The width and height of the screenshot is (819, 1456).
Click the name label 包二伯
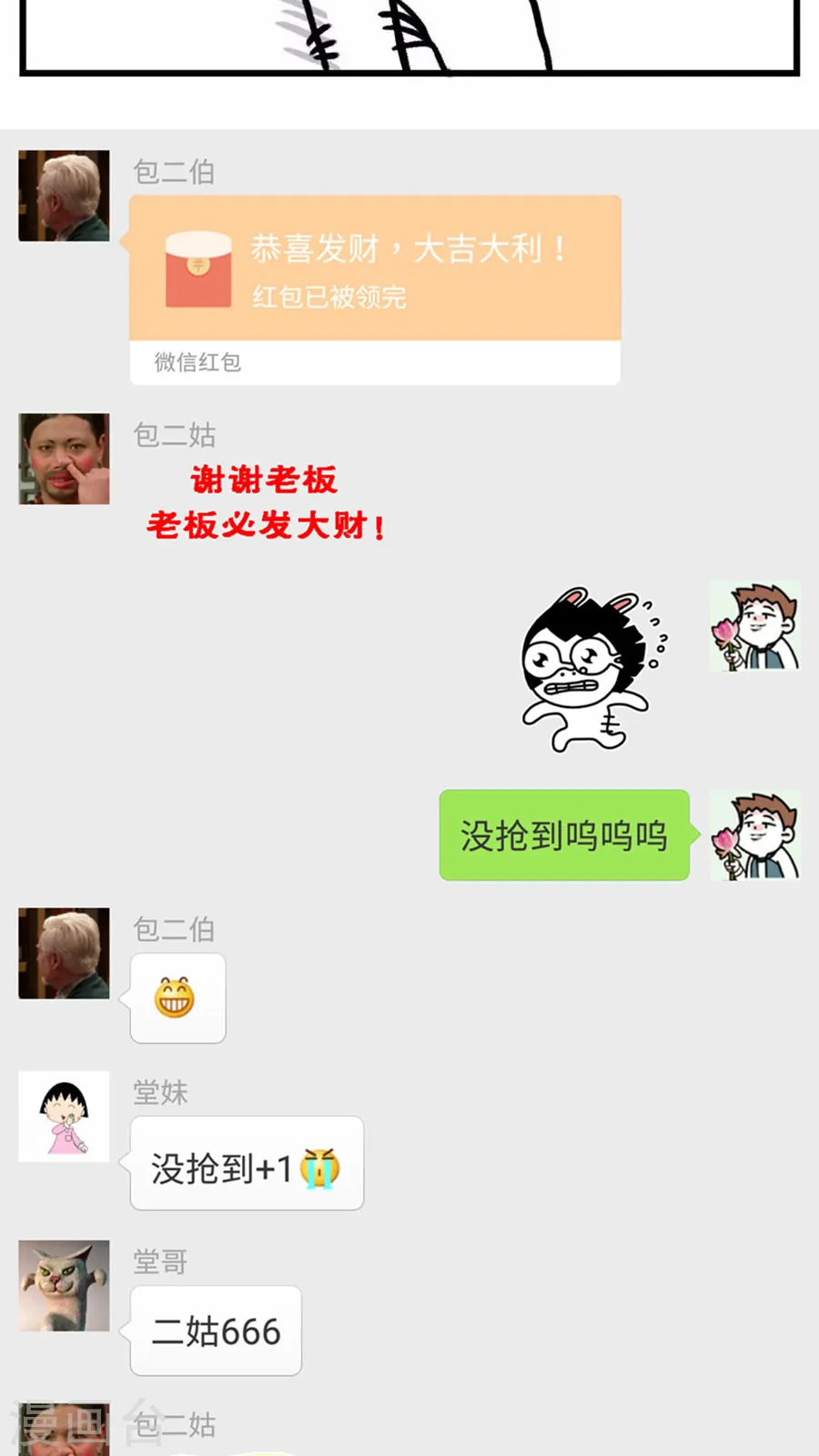click(172, 173)
